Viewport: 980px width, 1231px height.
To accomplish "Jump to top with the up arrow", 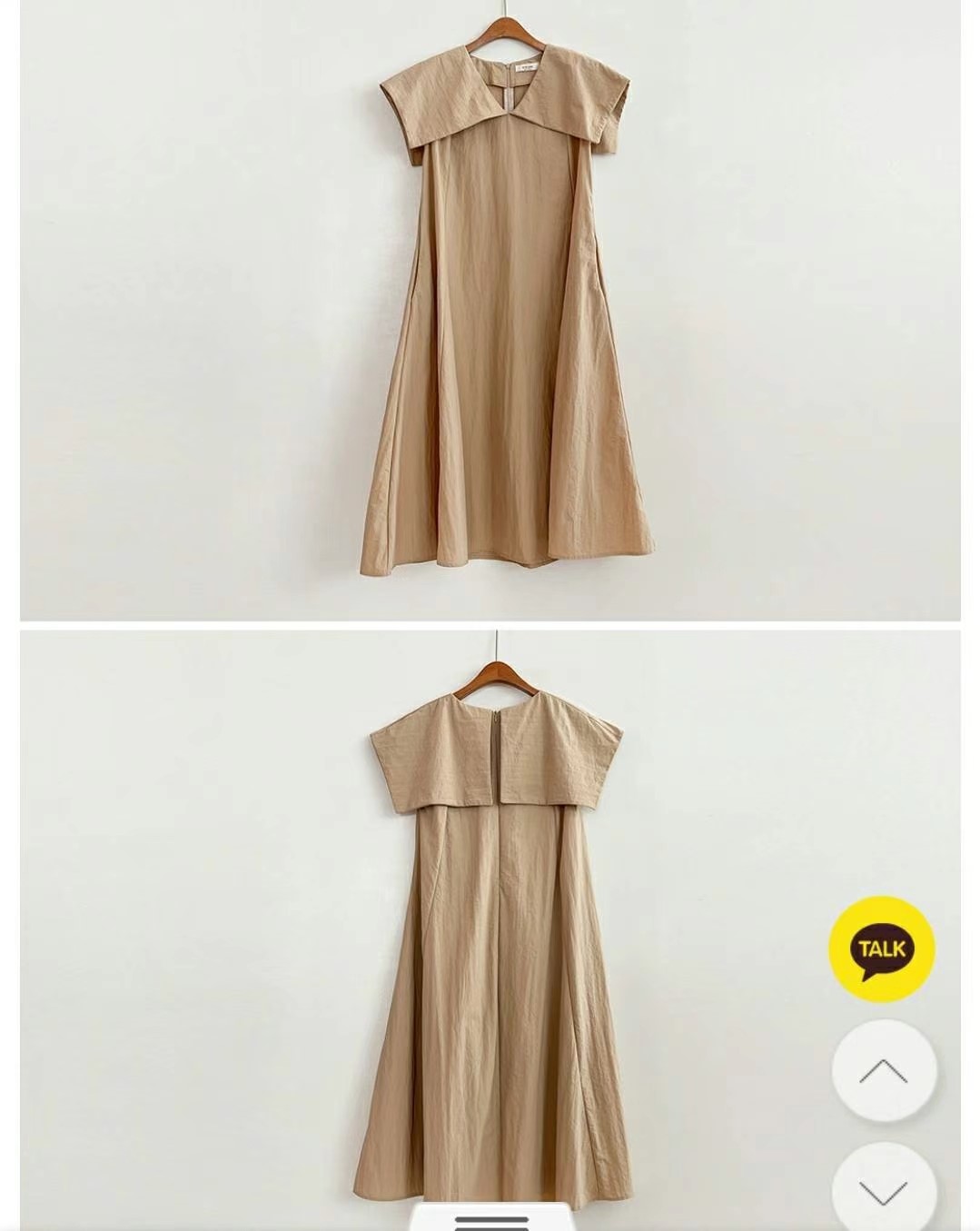I will [883, 1070].
